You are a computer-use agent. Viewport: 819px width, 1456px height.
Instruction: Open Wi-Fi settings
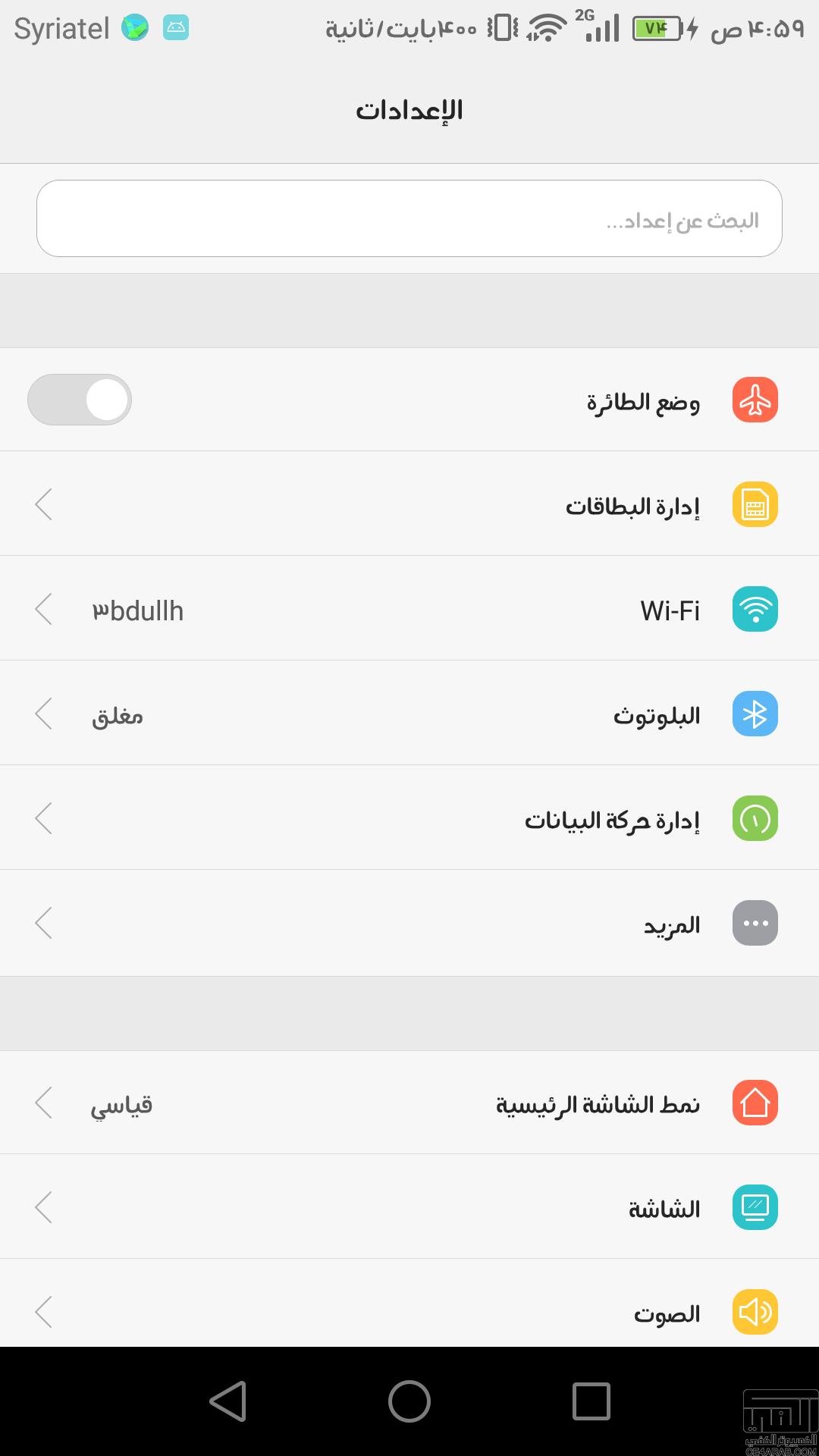(409, 609)
